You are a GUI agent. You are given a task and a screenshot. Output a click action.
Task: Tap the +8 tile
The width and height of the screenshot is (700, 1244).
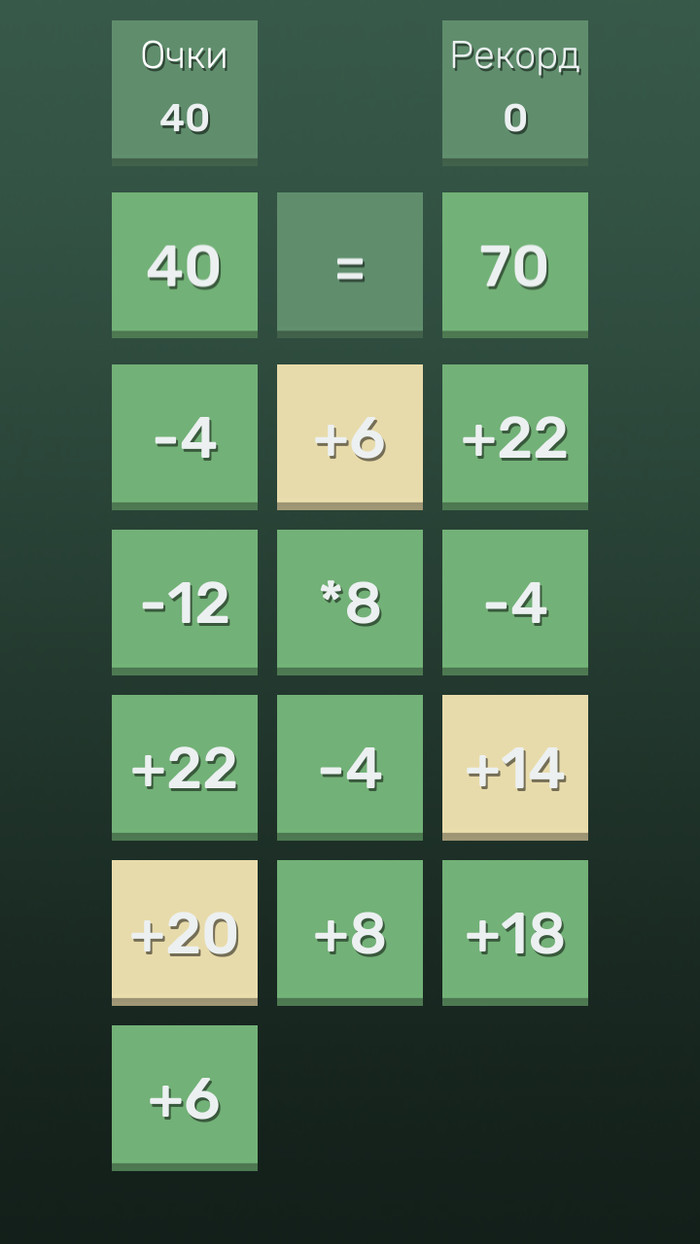[349, 932]
